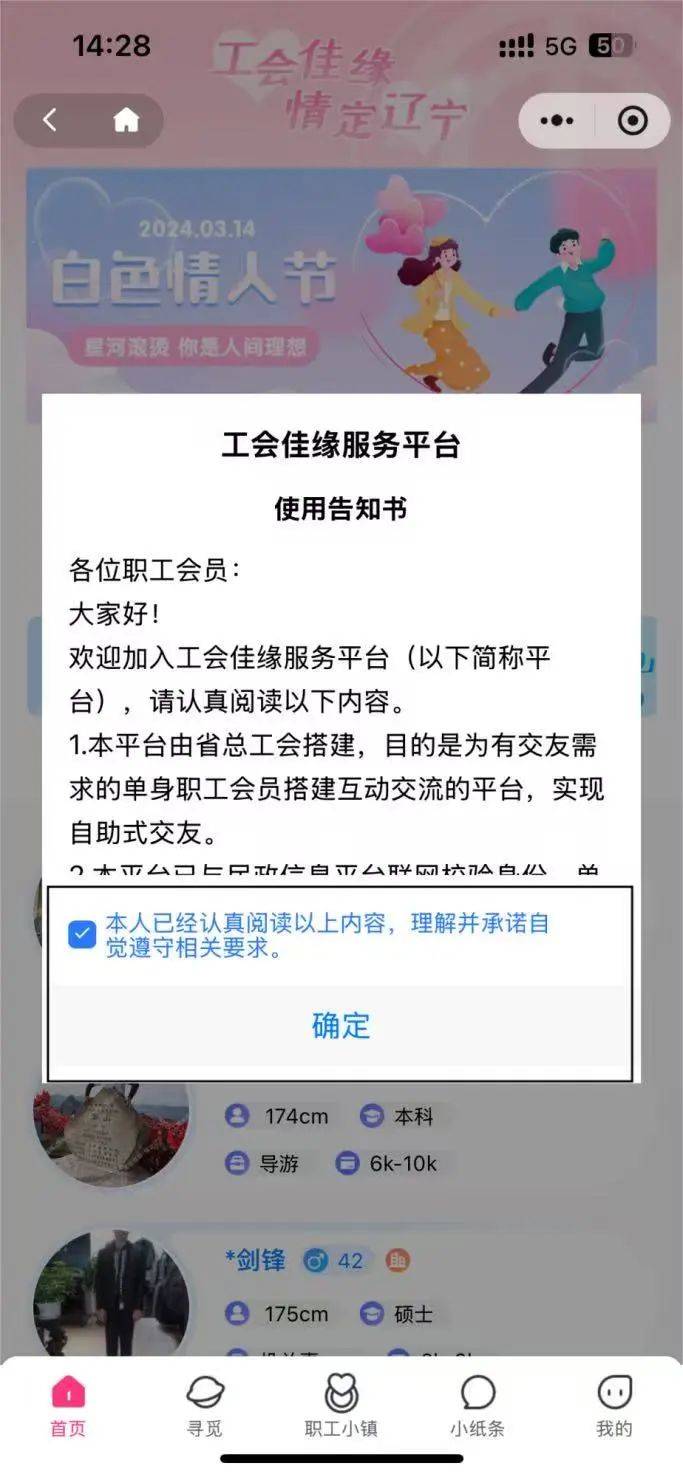Image resolution: width=683 pixels, height=1477 pixels.
Task: Switch to the 寻觅 tab
Action: [x=205, y=1404]
